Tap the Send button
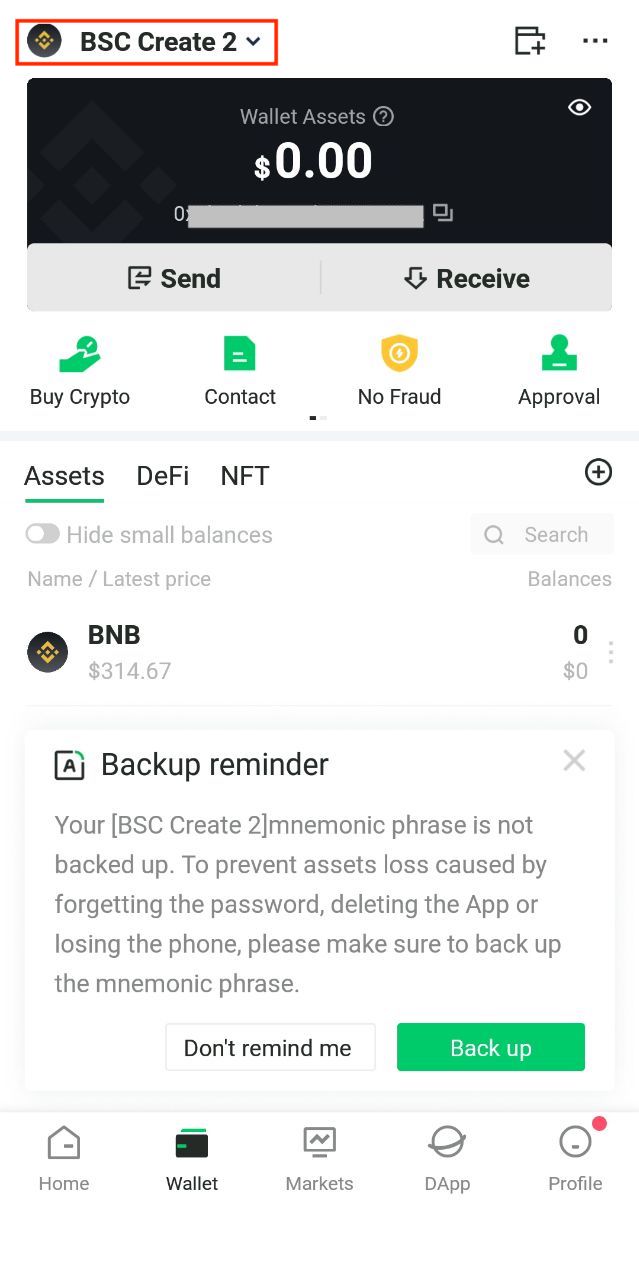This screenshot has width=639, height=1280. pyautogui.click(x=174, y=278)
